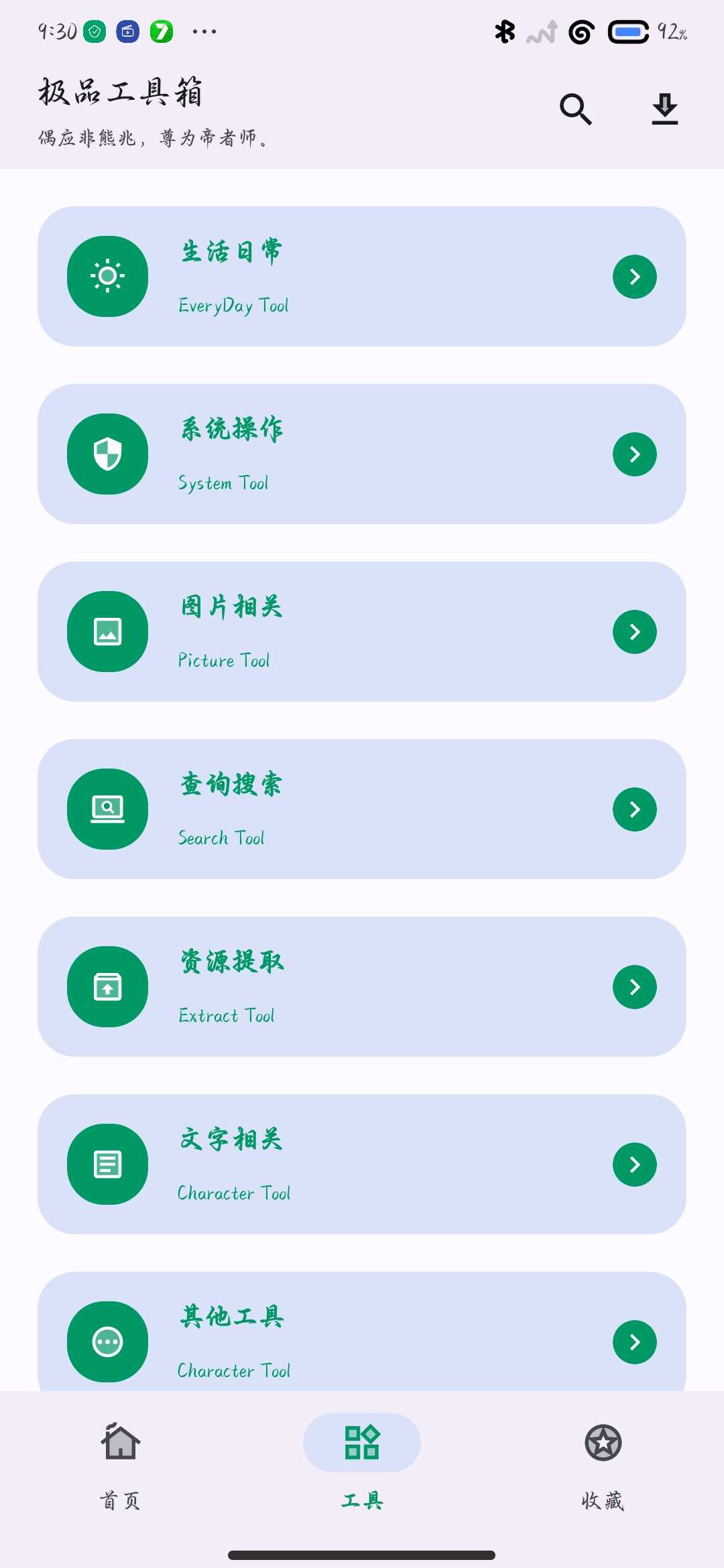
Task: Go to the 收藏 favorites tab
Action: click(x=603, y=1464)
